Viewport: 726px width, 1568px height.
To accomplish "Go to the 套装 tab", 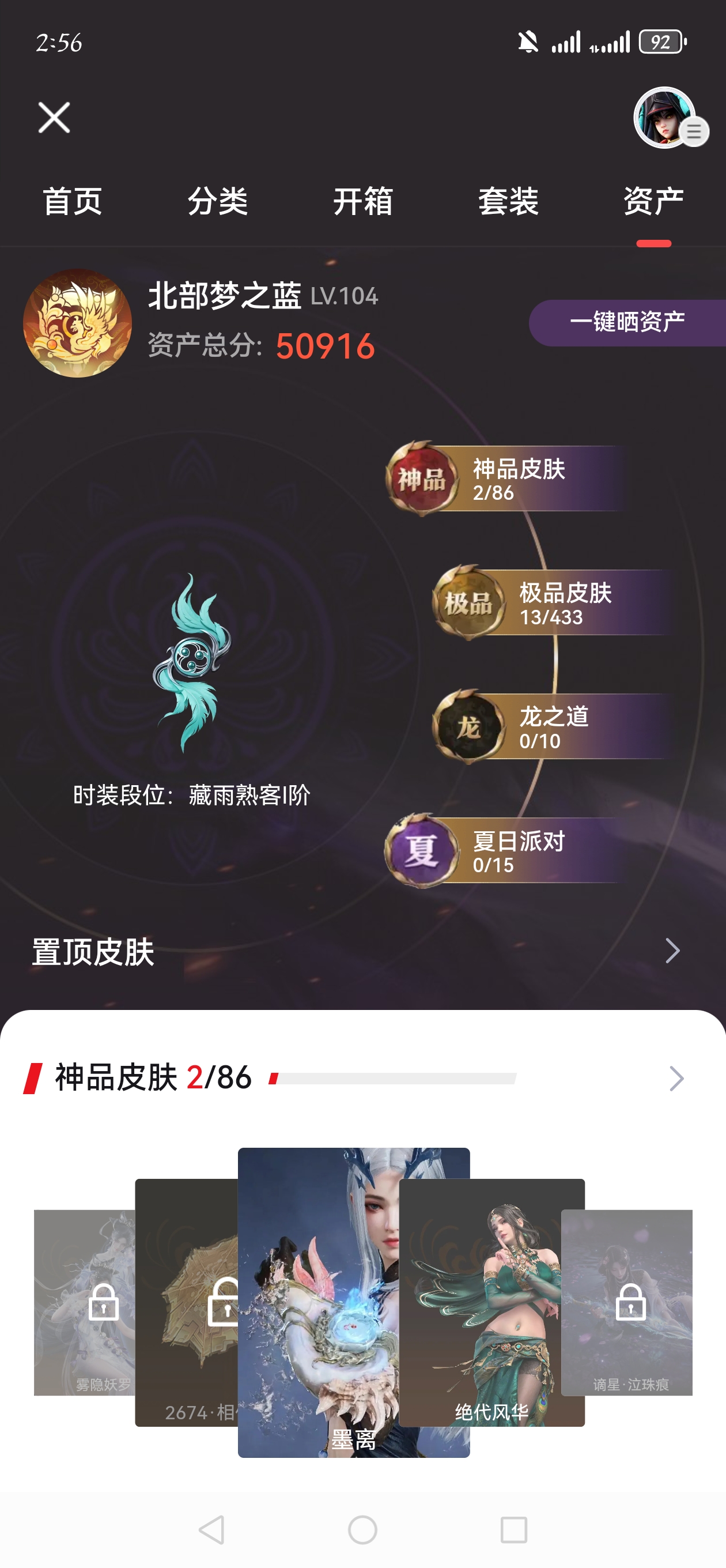I will click(x=508, y=202).
